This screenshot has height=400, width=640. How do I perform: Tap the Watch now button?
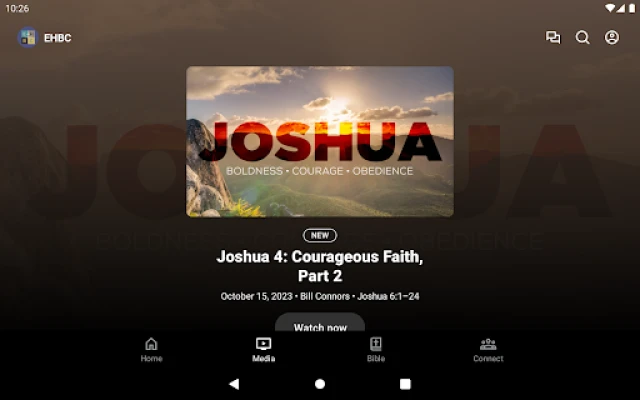(x=320, y=324)
